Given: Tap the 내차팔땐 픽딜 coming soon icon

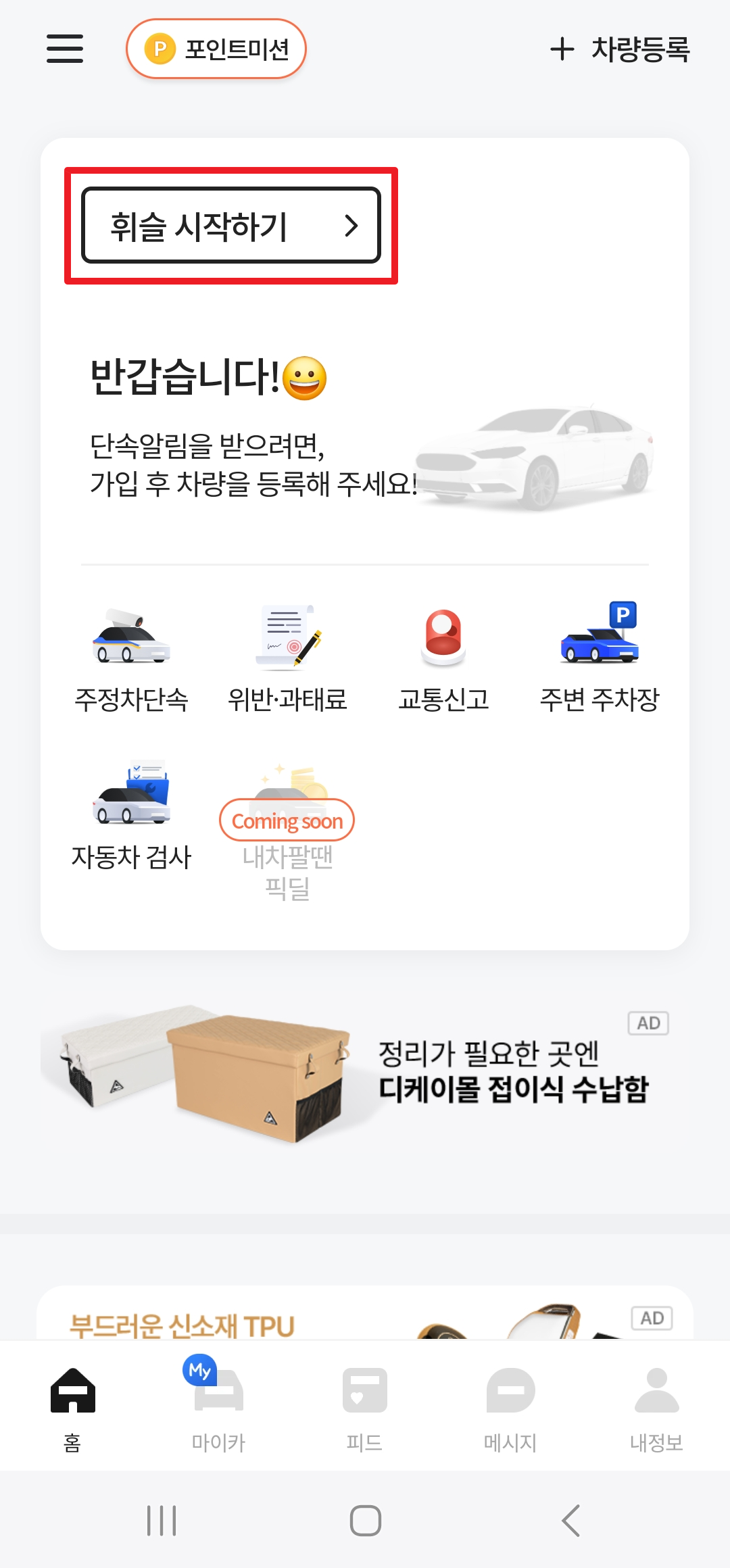Looking at the screenshot, I should coord(287,831).
